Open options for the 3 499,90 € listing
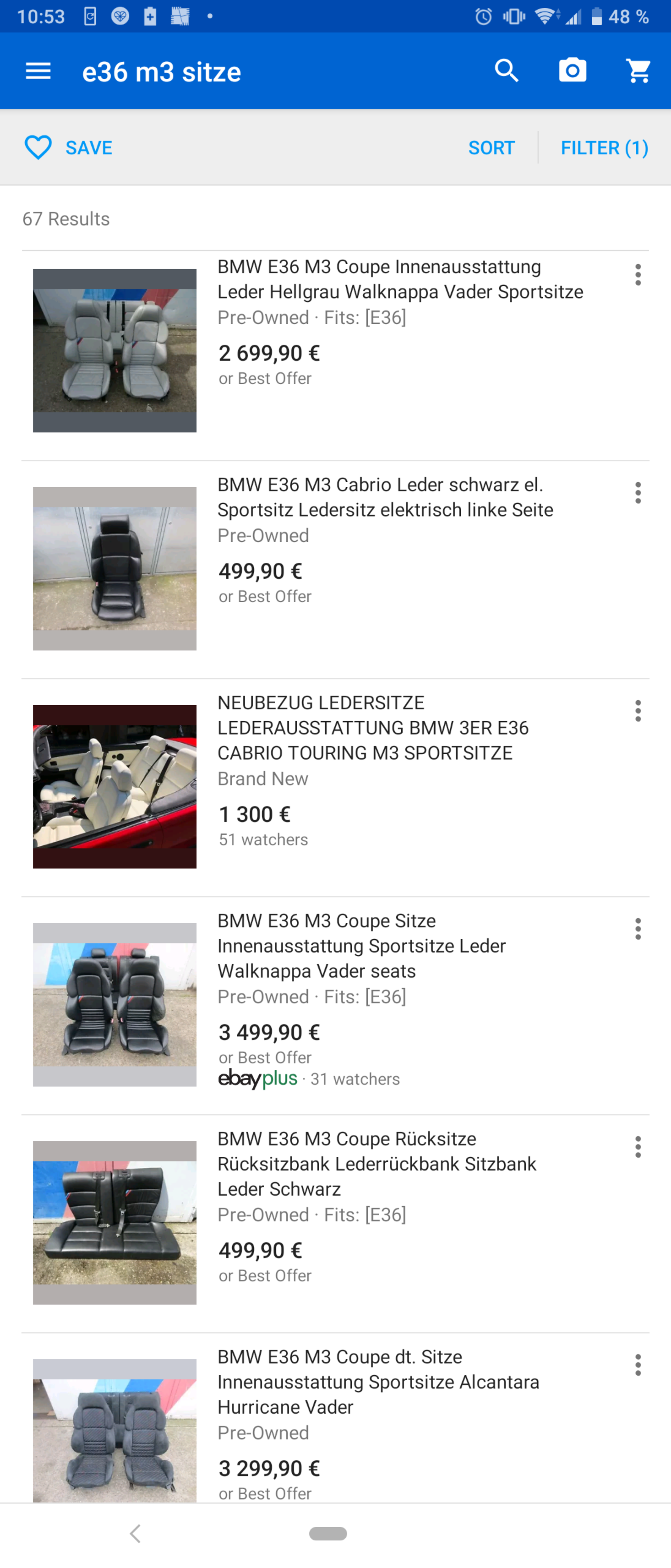Screen dimensions: 671x1568 tap(638, 929)
